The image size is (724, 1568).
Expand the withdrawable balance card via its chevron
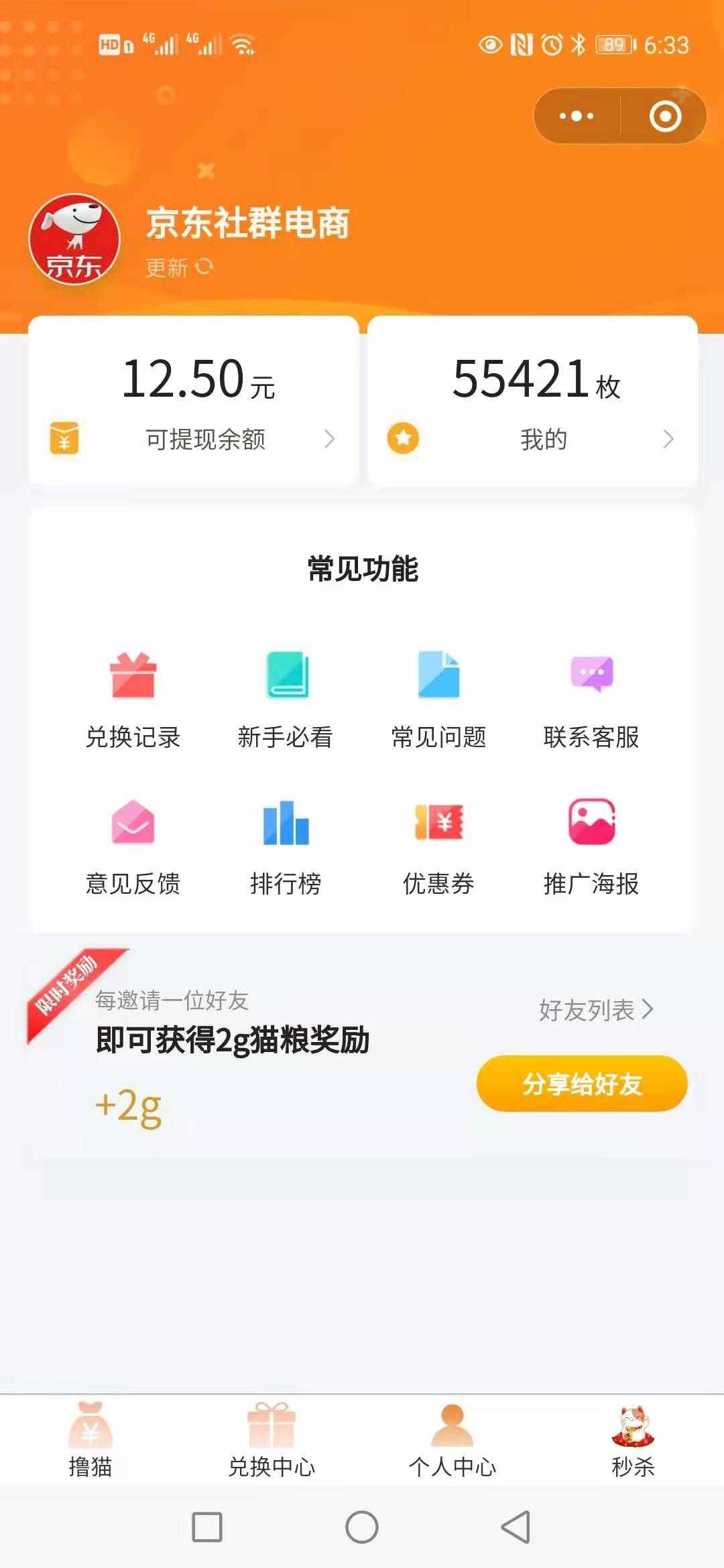pyautogui.click(x=330, y=439)
